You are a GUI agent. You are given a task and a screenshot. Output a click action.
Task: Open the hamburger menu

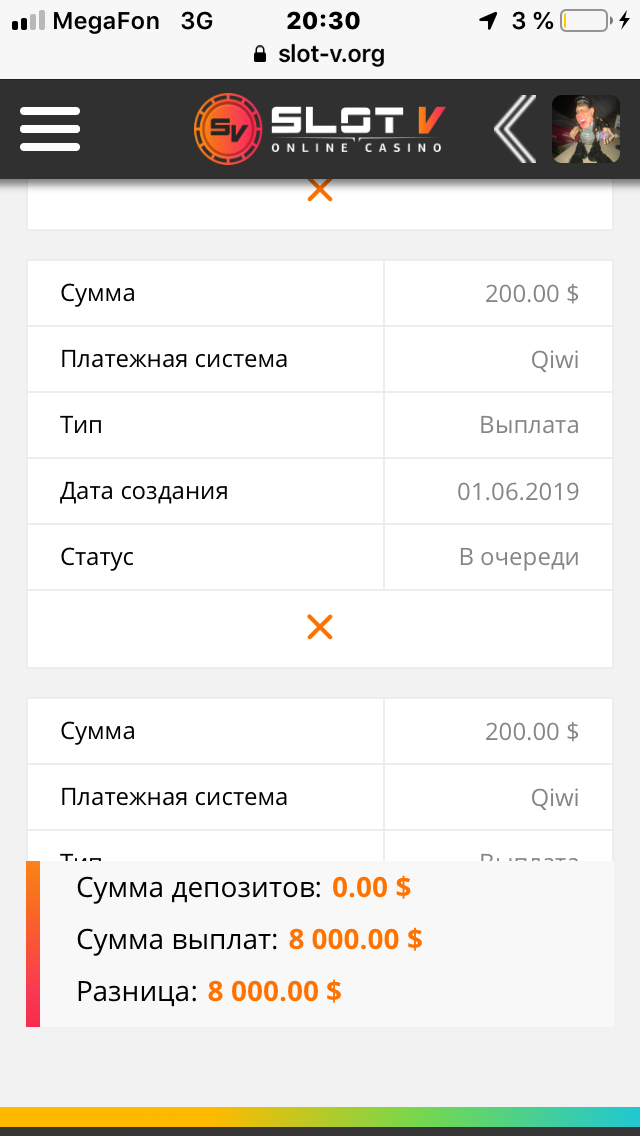point(50,129)
